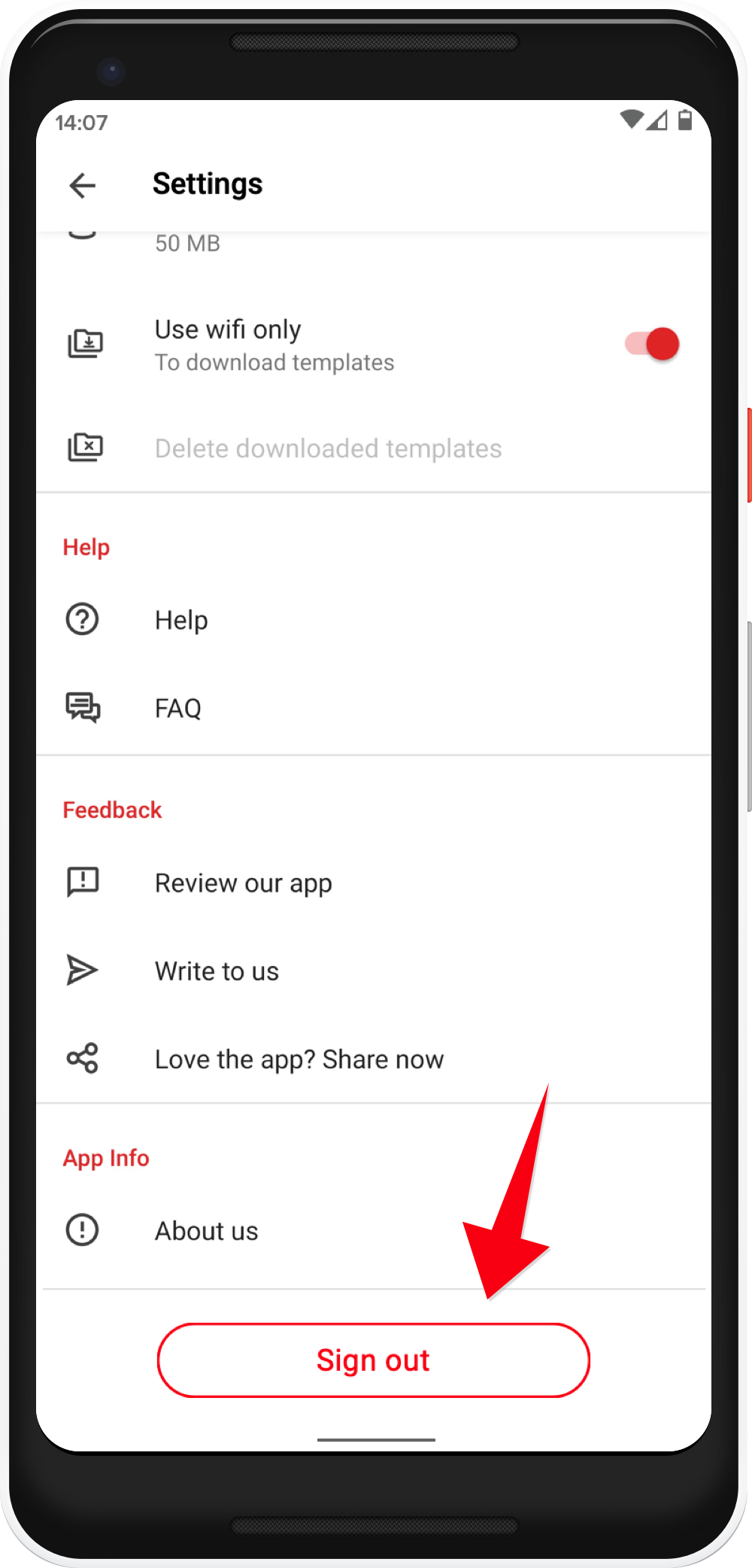Open Write to us
Image resolution: width=752 pixels, height=1568 pixels.
pos(374,971)
